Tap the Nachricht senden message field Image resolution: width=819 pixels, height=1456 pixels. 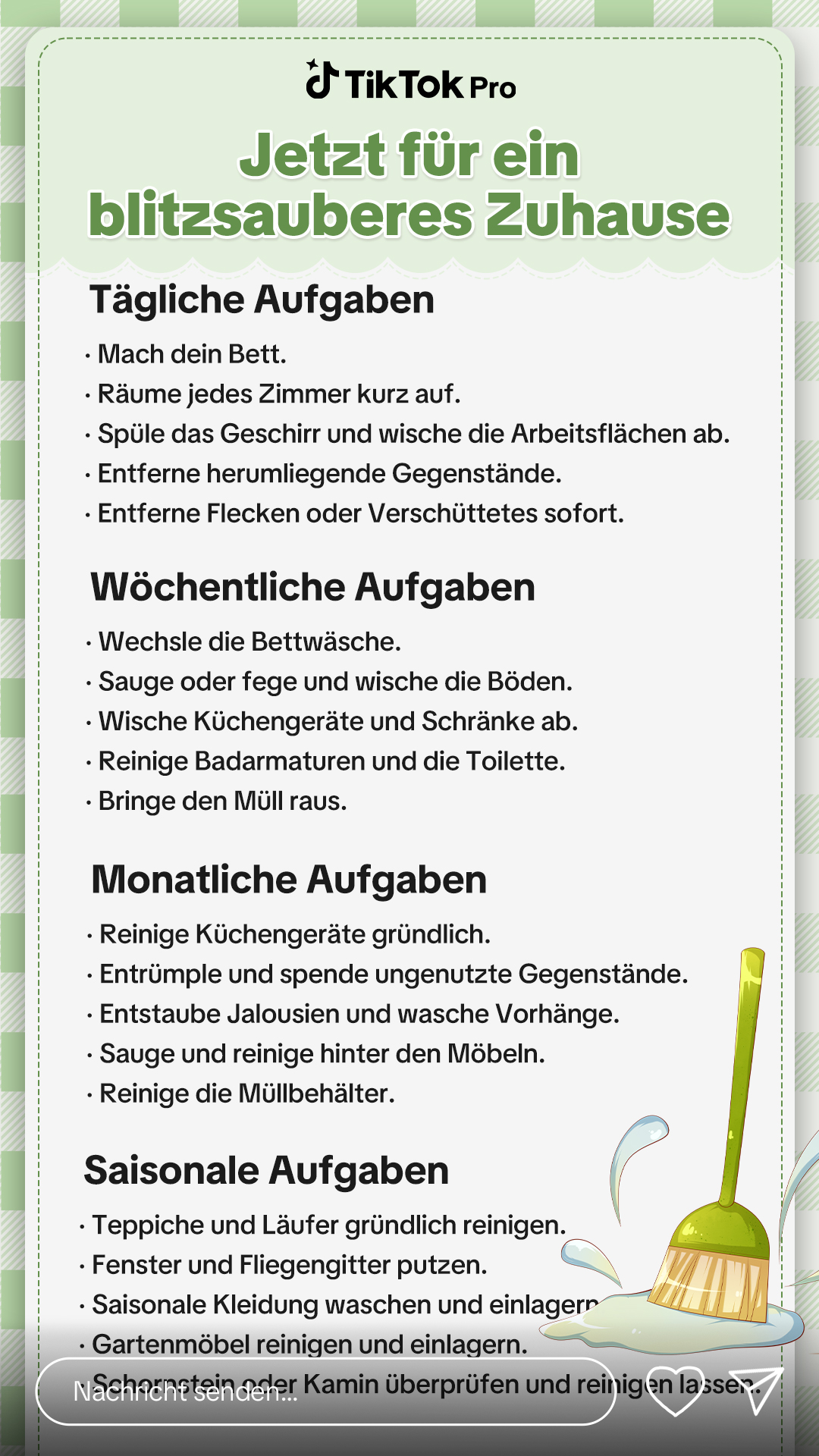coord(326,1392)
